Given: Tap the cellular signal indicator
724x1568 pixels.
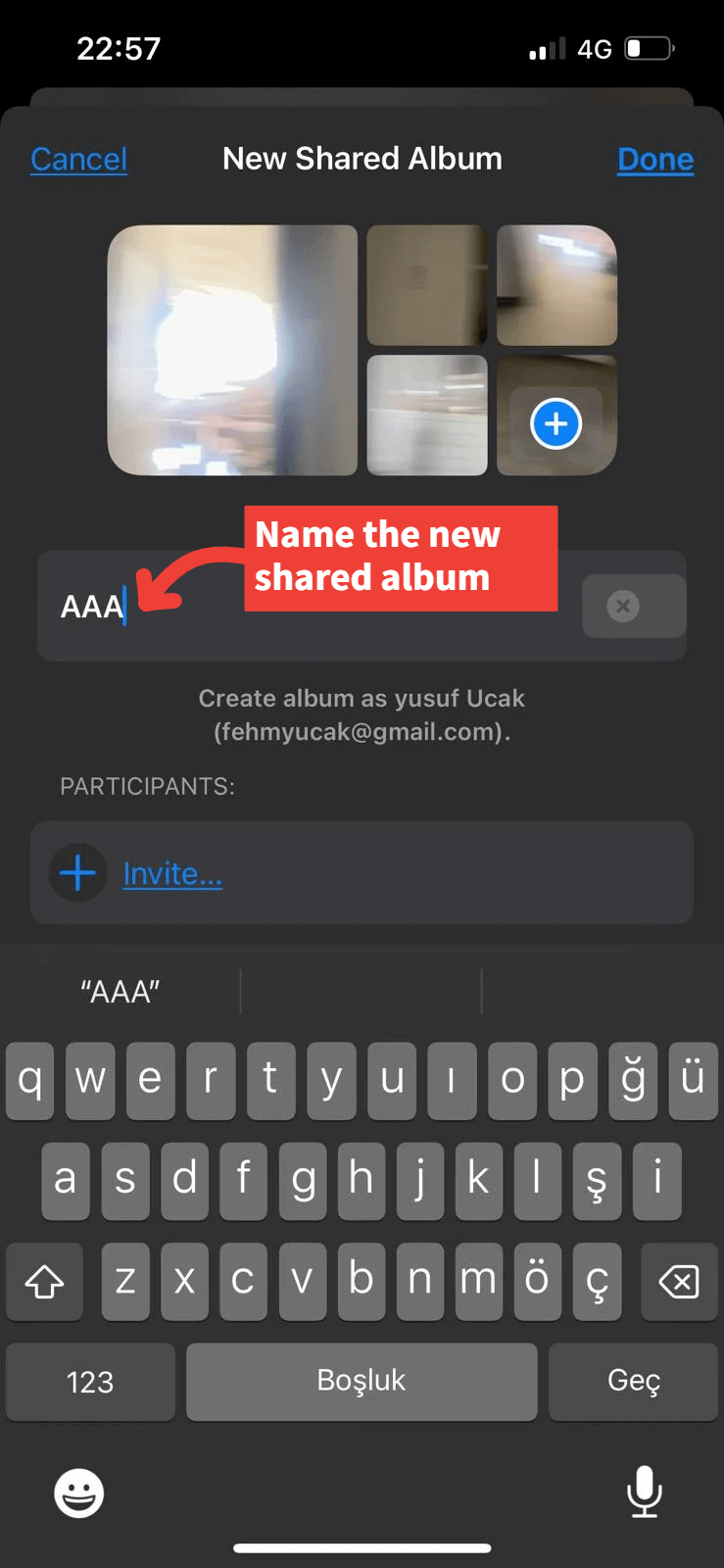Looking at the screenshot, I should click(x=543, y=47).
